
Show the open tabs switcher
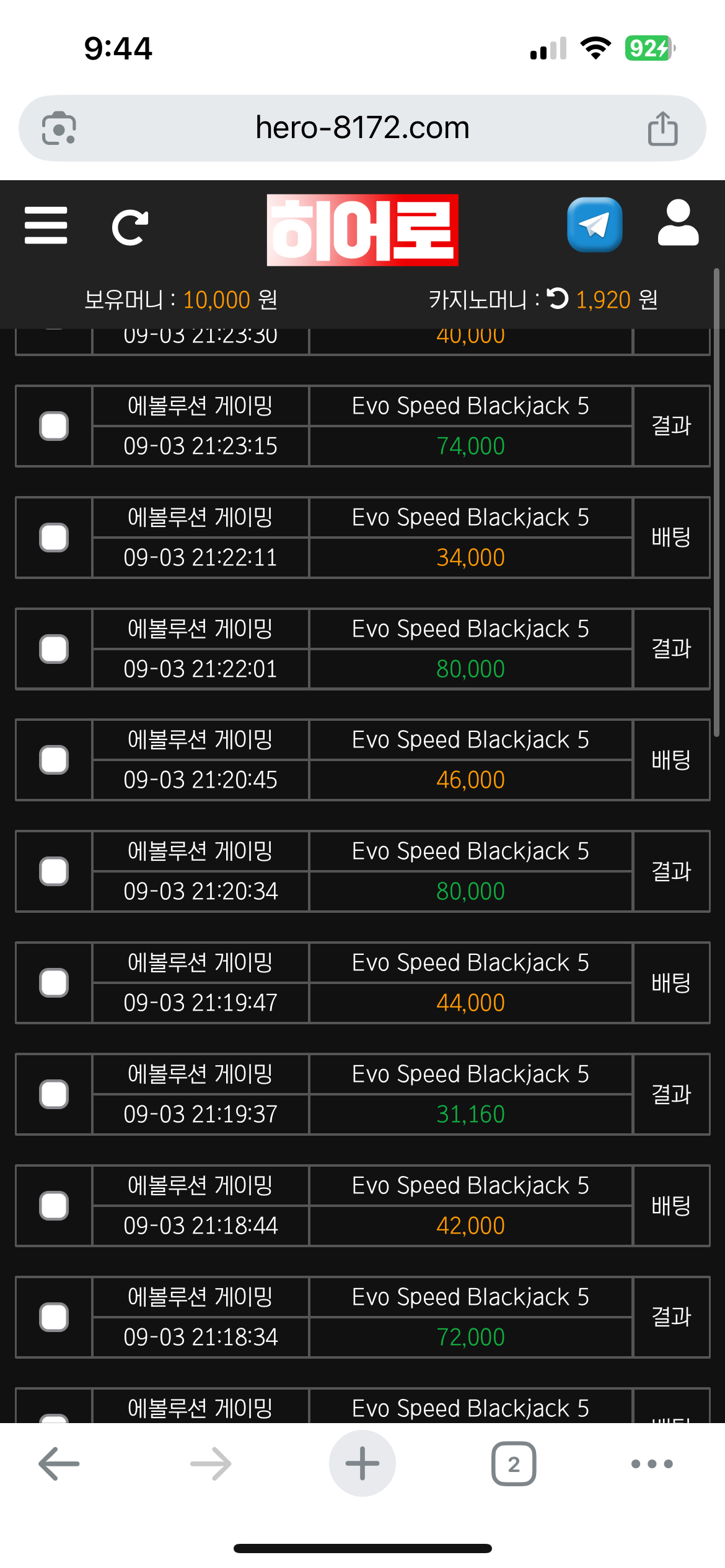[514, 1464]
